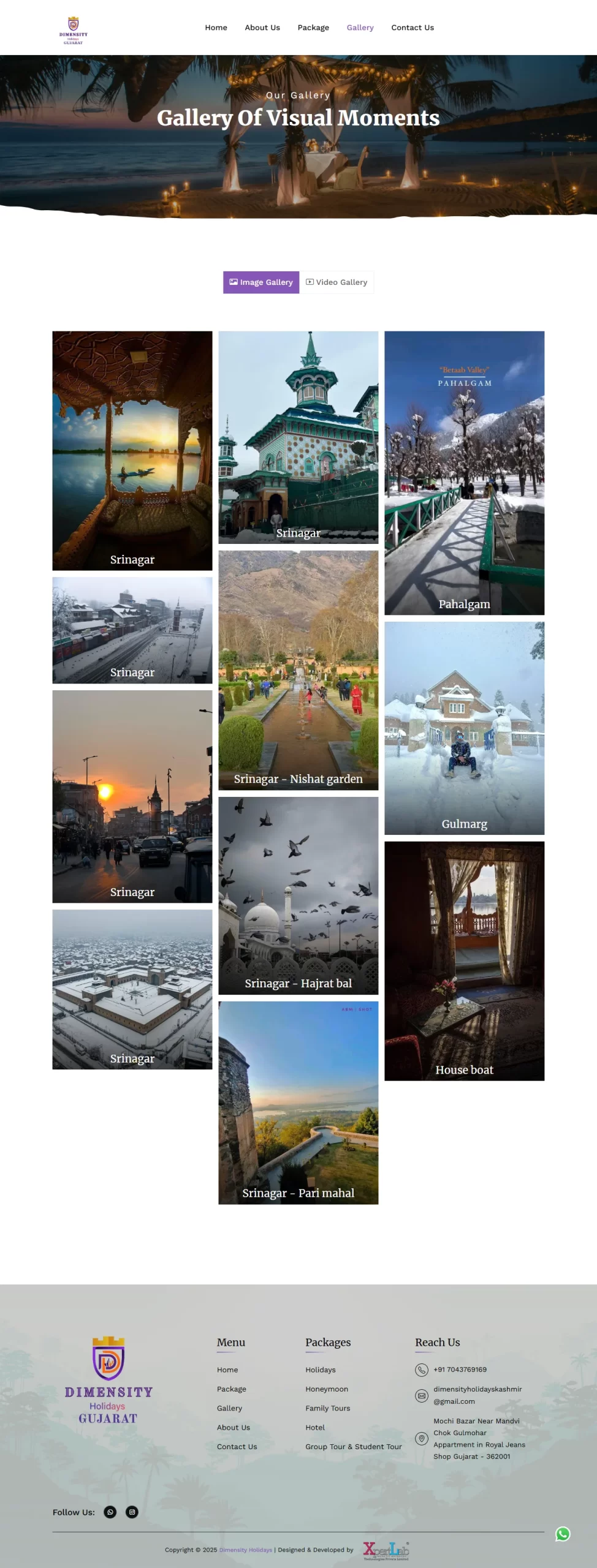The width and height of the screenshot is (597, 1568).
Task: Tap Family Tours in the footer
Action: coord(328,1408)
